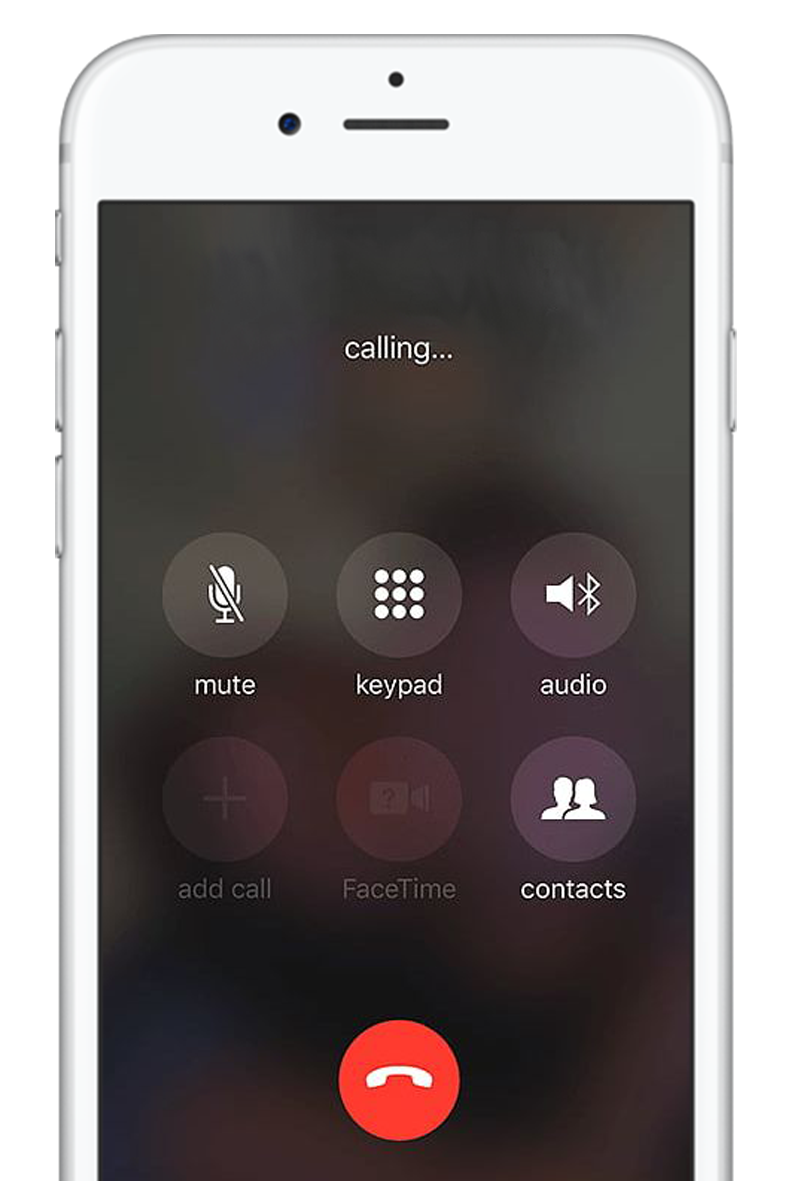The height and width of the screenshot is (1181, 805).
Task: Change the audio output source
Action: coord(573,595)
